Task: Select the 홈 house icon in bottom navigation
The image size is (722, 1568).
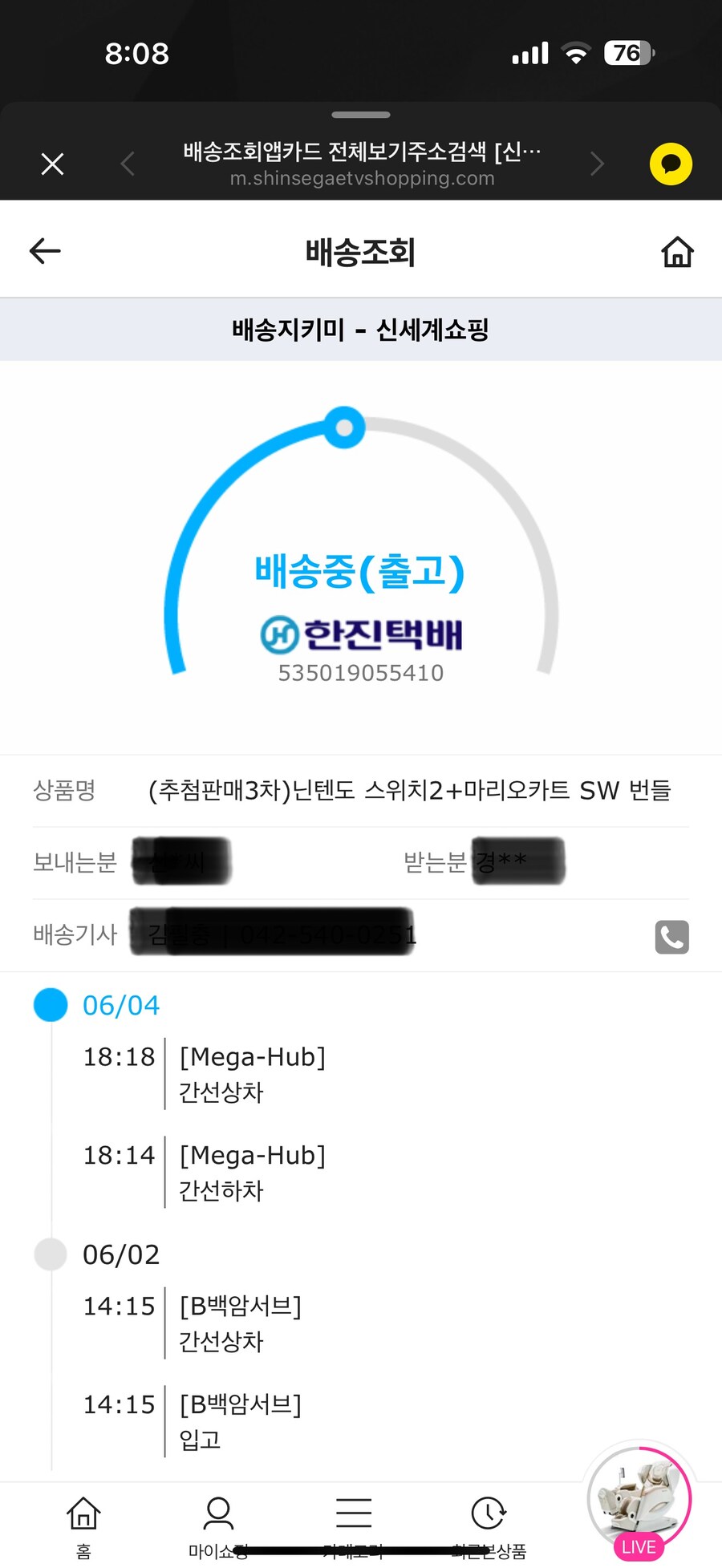Action: point(81,1511)
